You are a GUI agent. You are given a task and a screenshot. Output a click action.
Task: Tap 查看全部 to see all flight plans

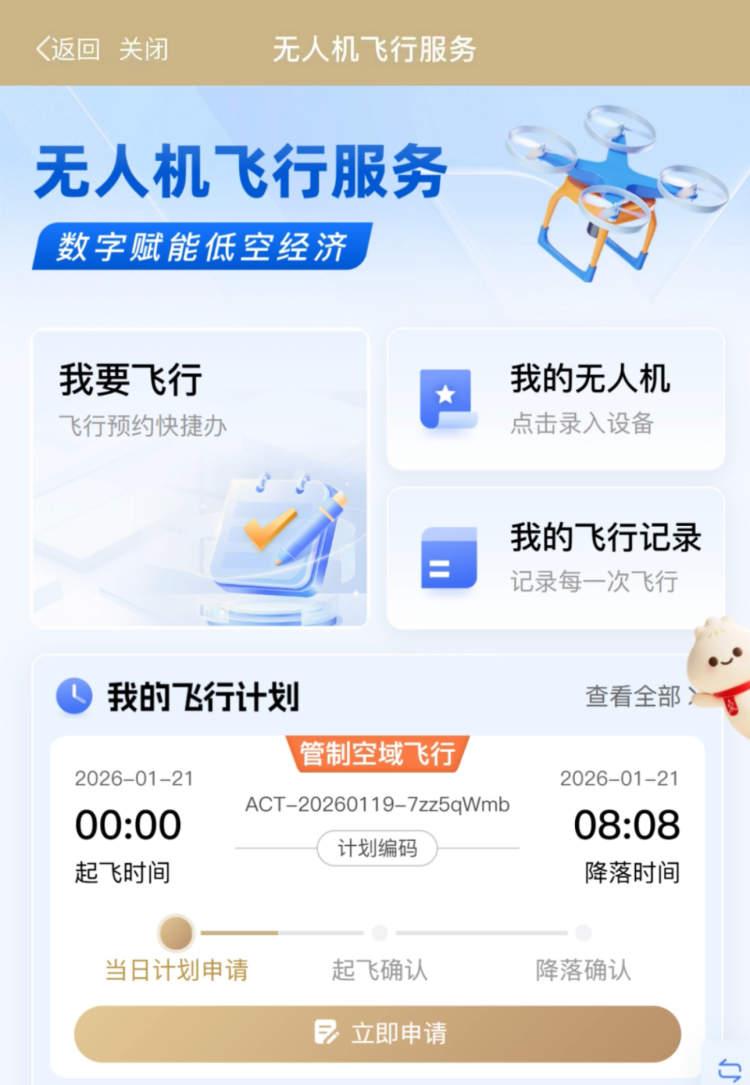click(x=640, y=697)
